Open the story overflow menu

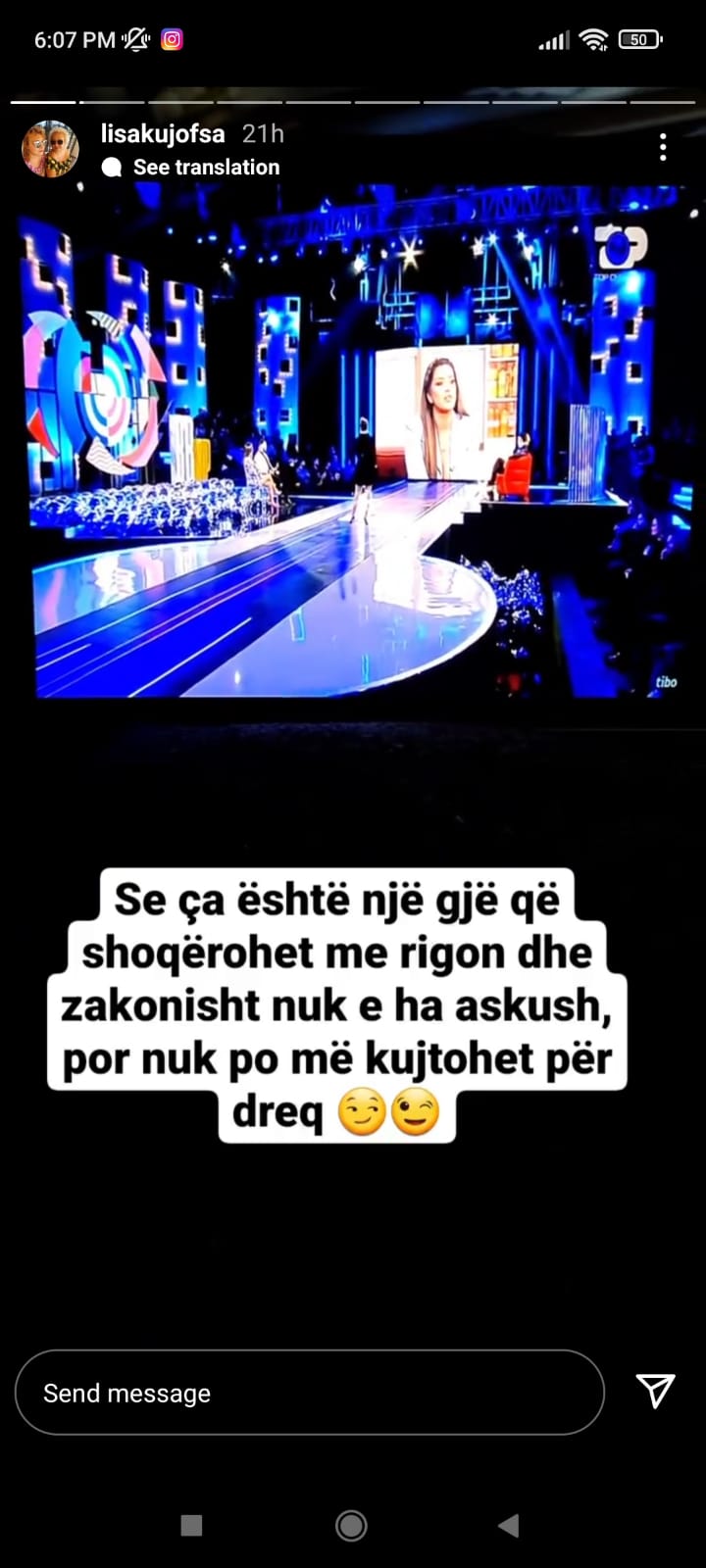coord(663,147)
